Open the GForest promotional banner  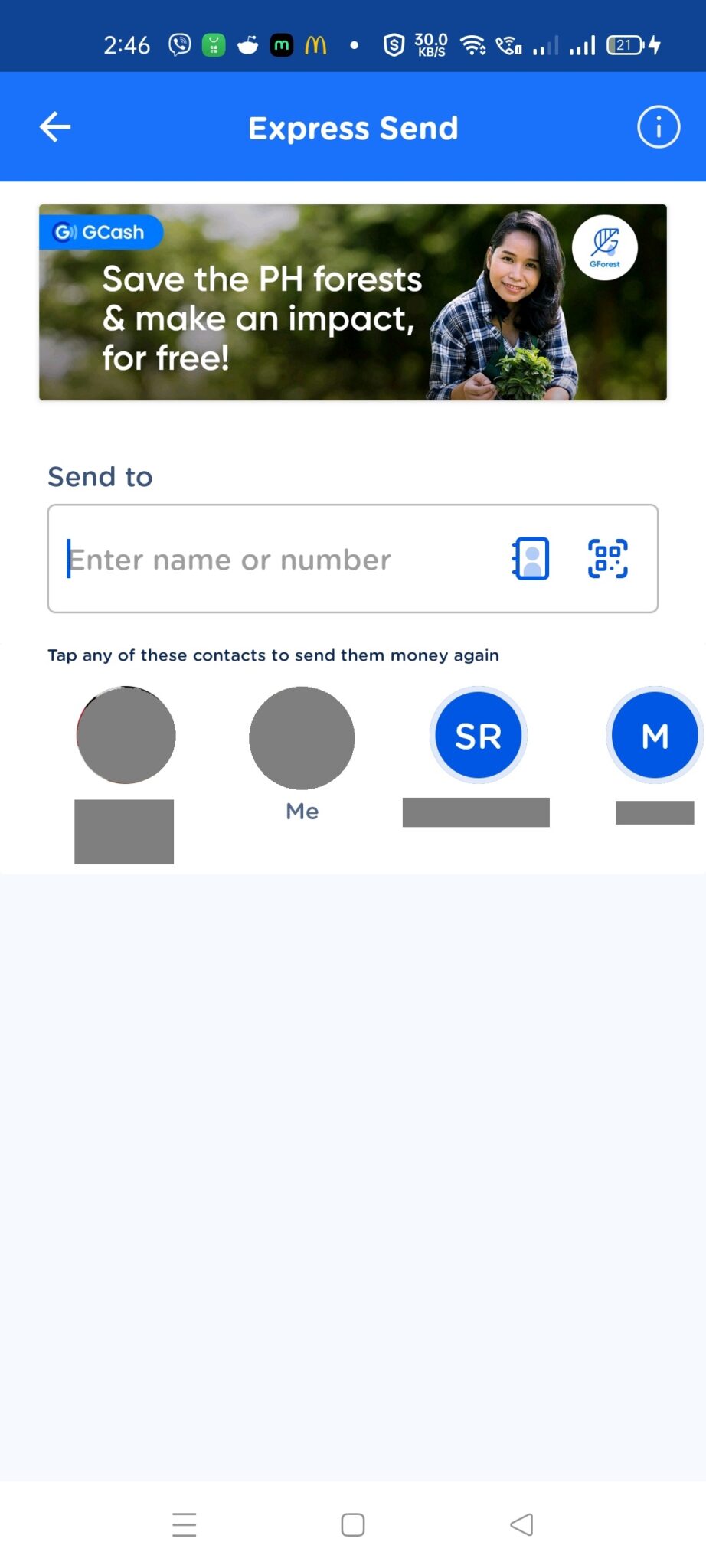[x=352, y=302]
